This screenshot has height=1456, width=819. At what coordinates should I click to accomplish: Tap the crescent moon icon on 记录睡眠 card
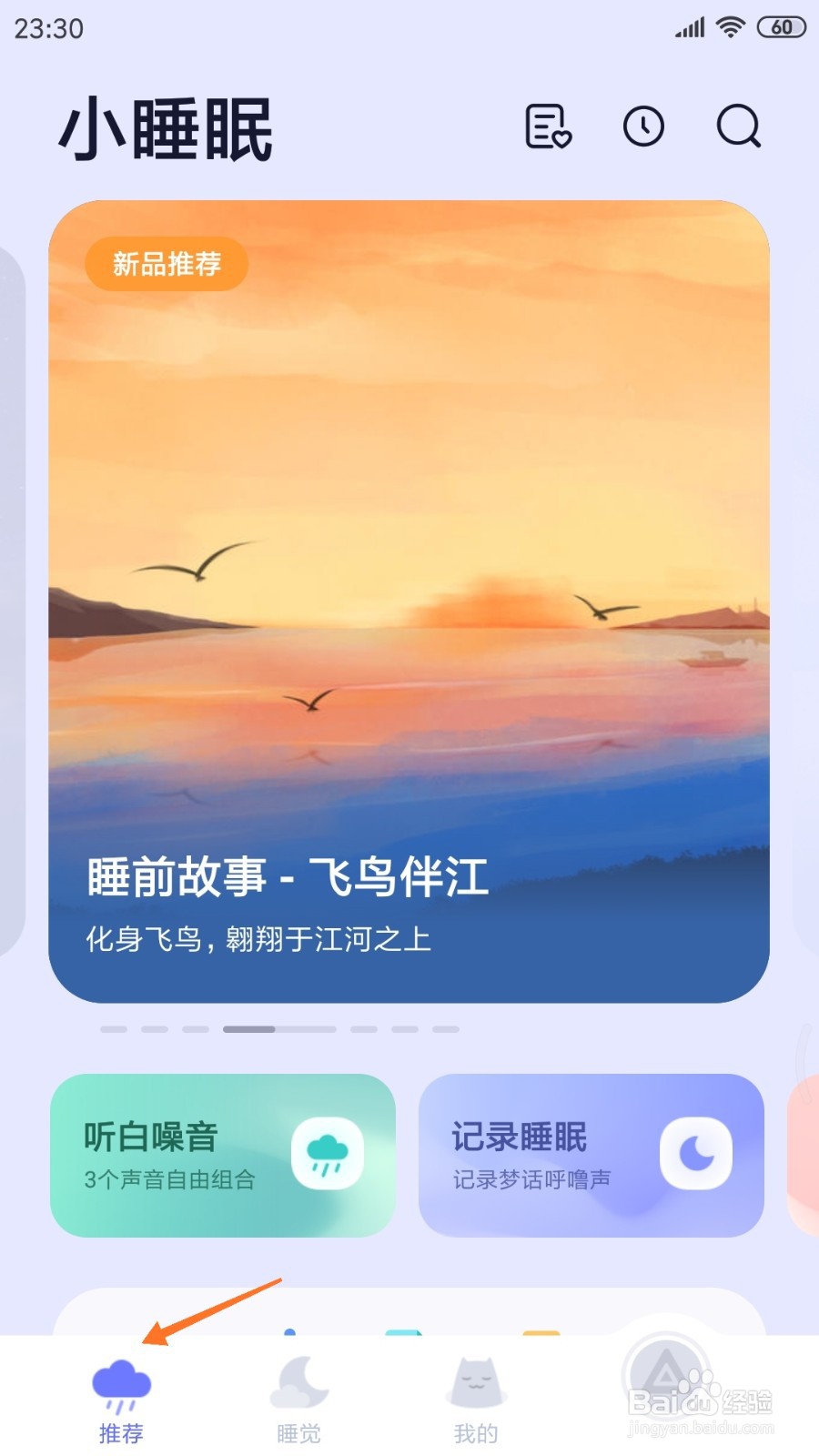(x=696, y=1152)
